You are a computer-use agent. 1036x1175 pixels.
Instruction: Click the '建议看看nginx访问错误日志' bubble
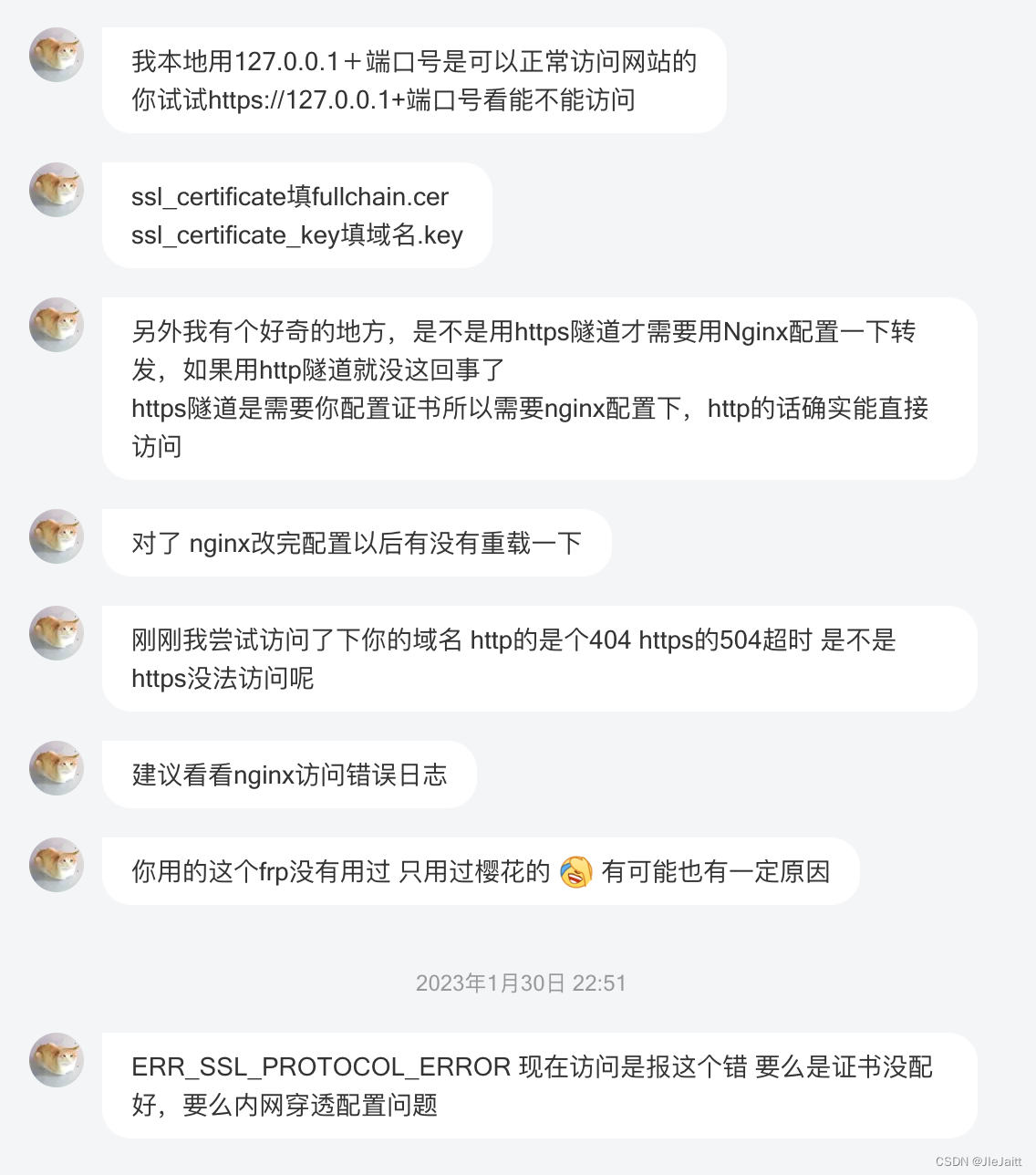[289, 775]
